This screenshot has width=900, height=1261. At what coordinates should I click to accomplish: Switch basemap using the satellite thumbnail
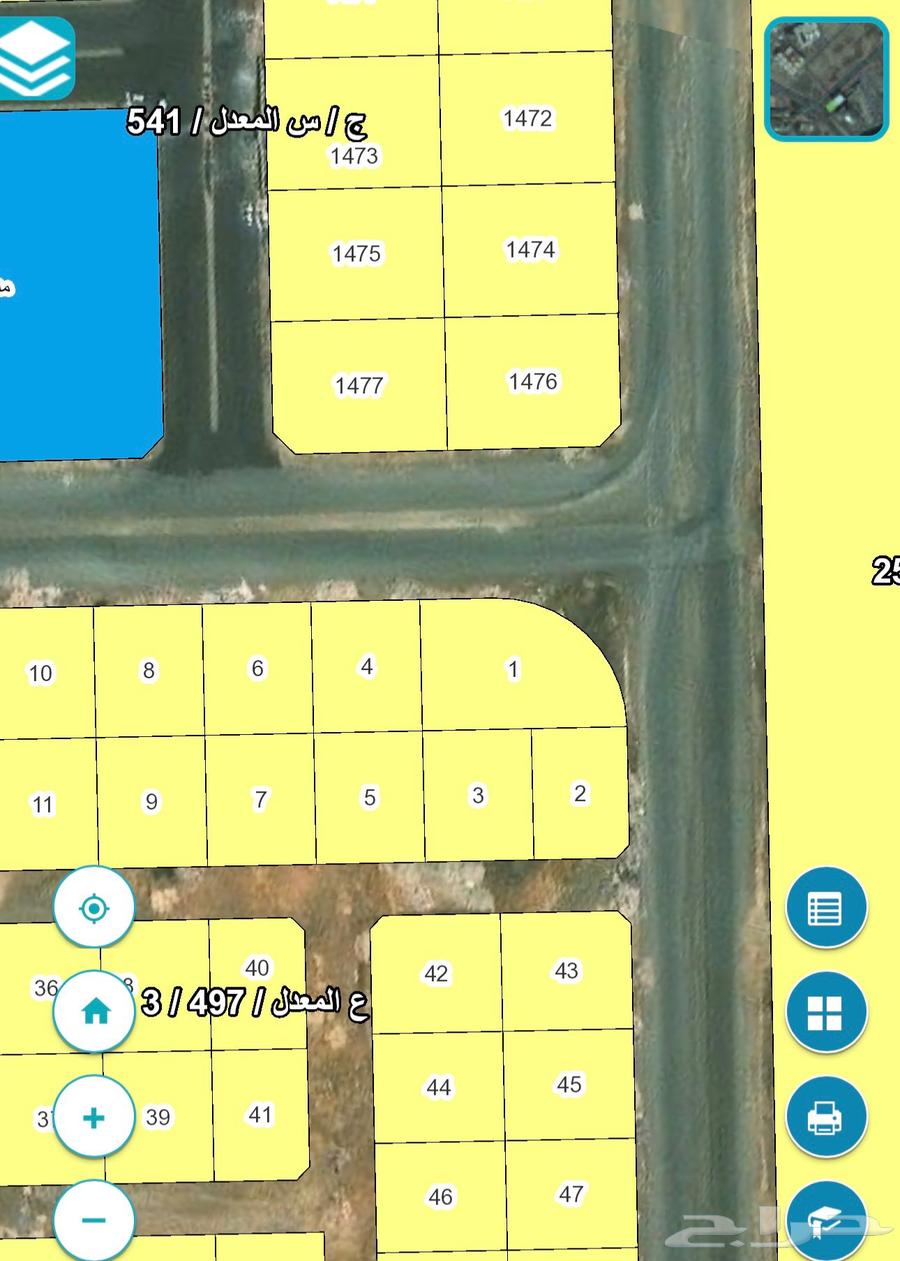click(826, 79)
